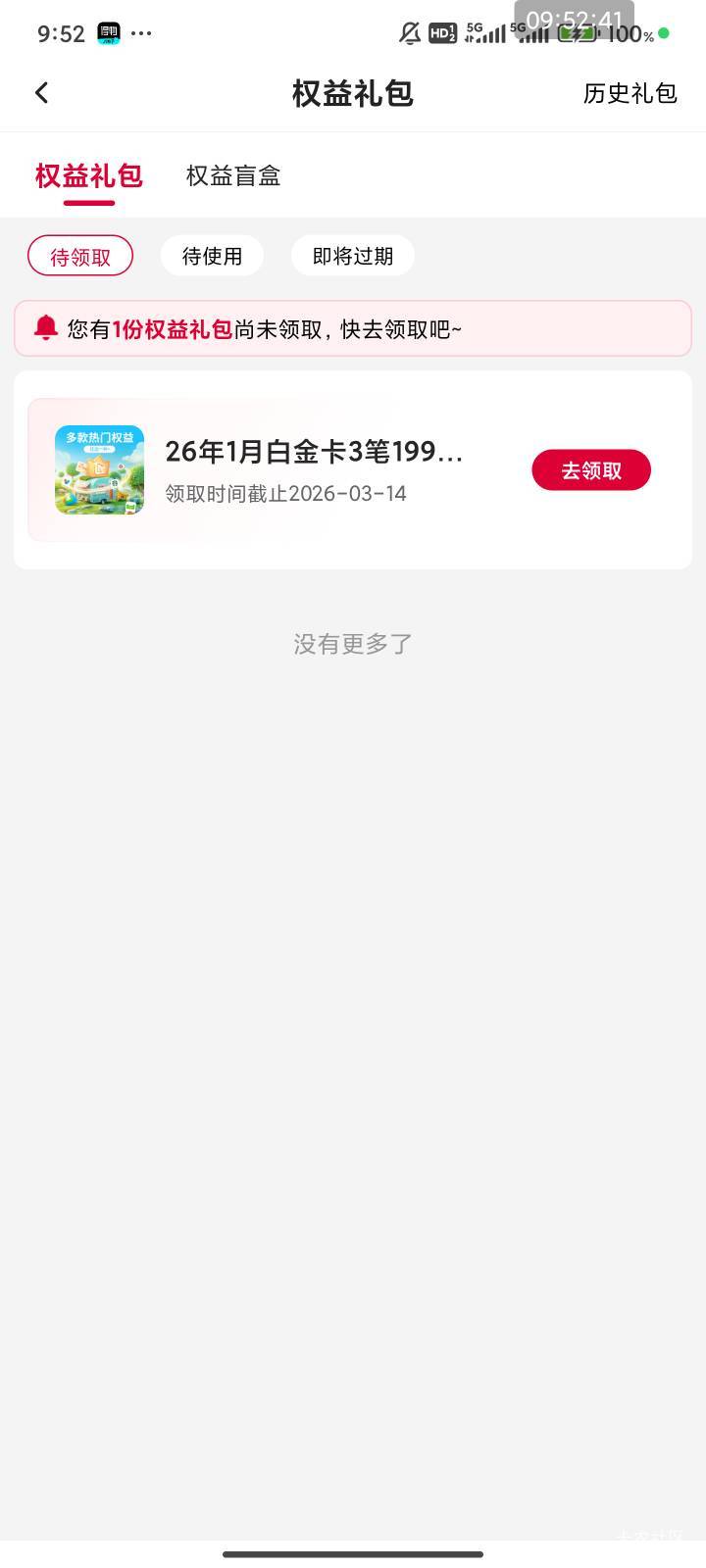Show 待使用 gift packs
Image resolution: width=706 pixels, height=1568 pixels.
212,257
